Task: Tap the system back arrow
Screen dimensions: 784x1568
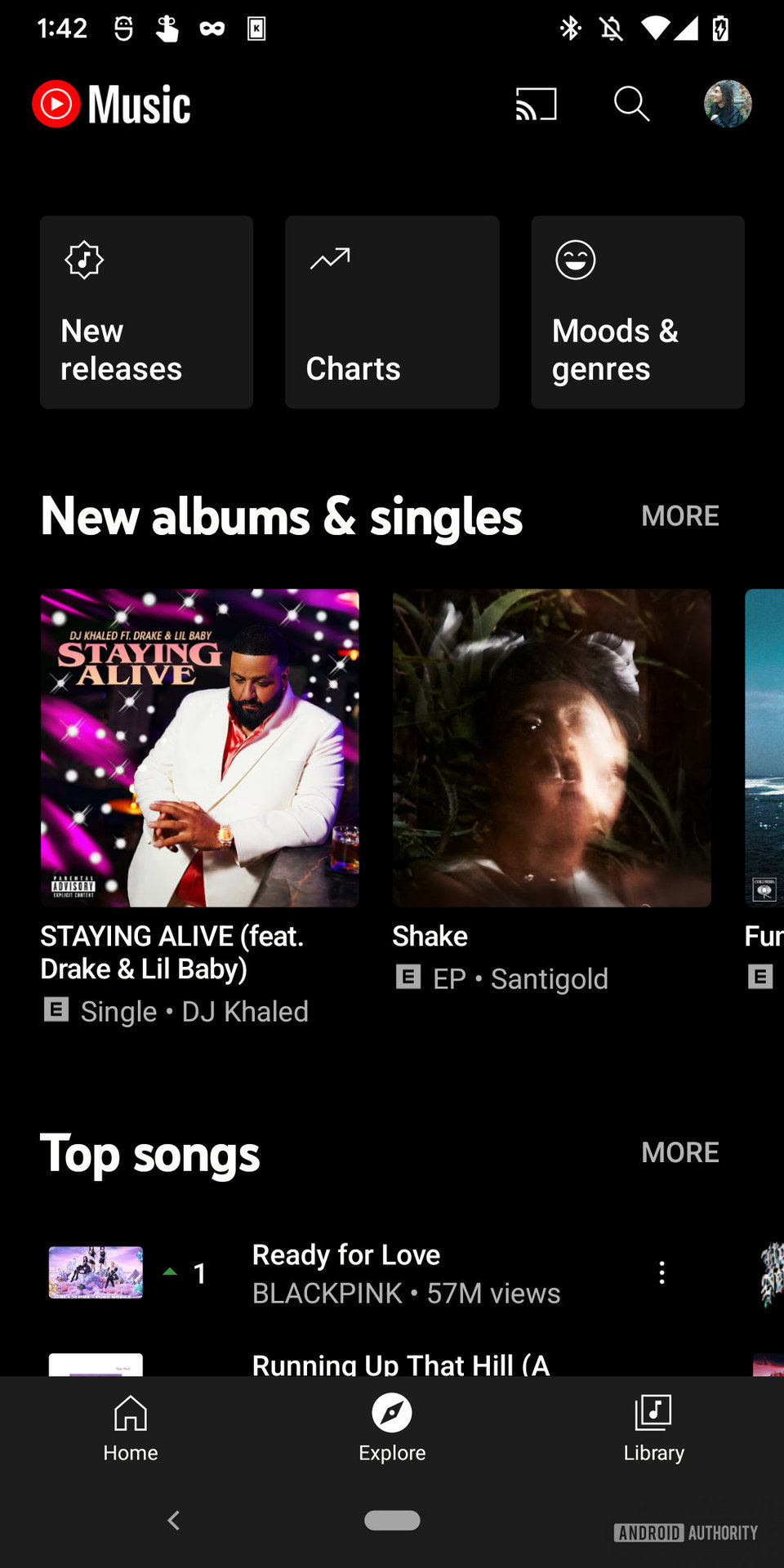Action: point(173,1520)
